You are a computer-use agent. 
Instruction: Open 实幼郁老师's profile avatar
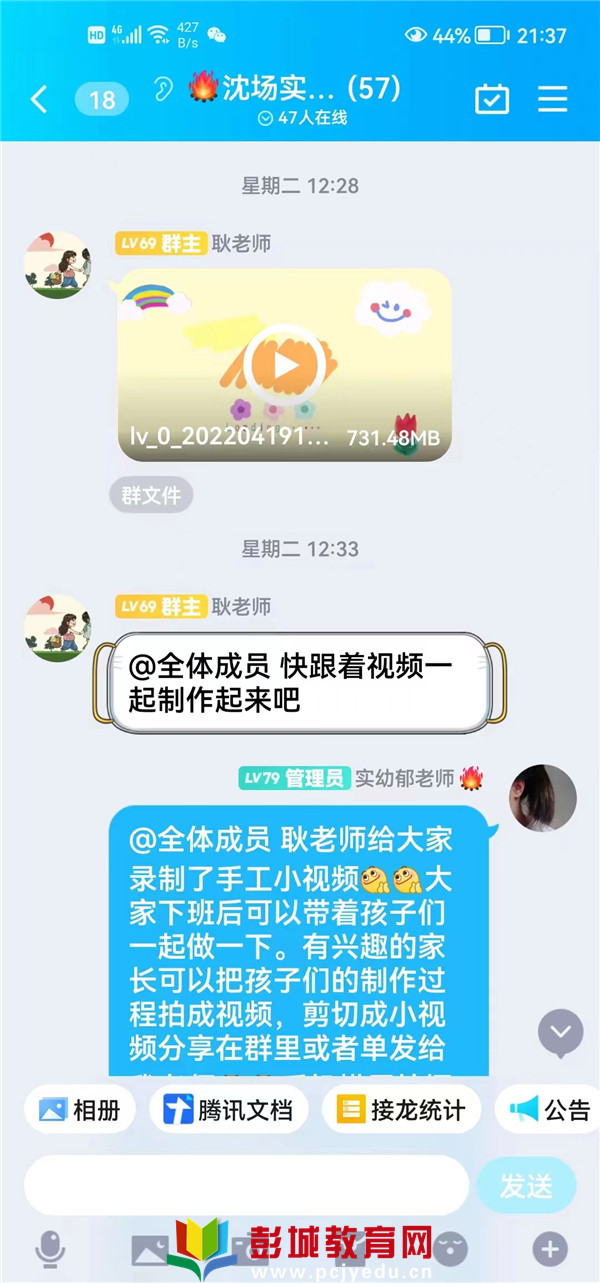coord(542,798)
